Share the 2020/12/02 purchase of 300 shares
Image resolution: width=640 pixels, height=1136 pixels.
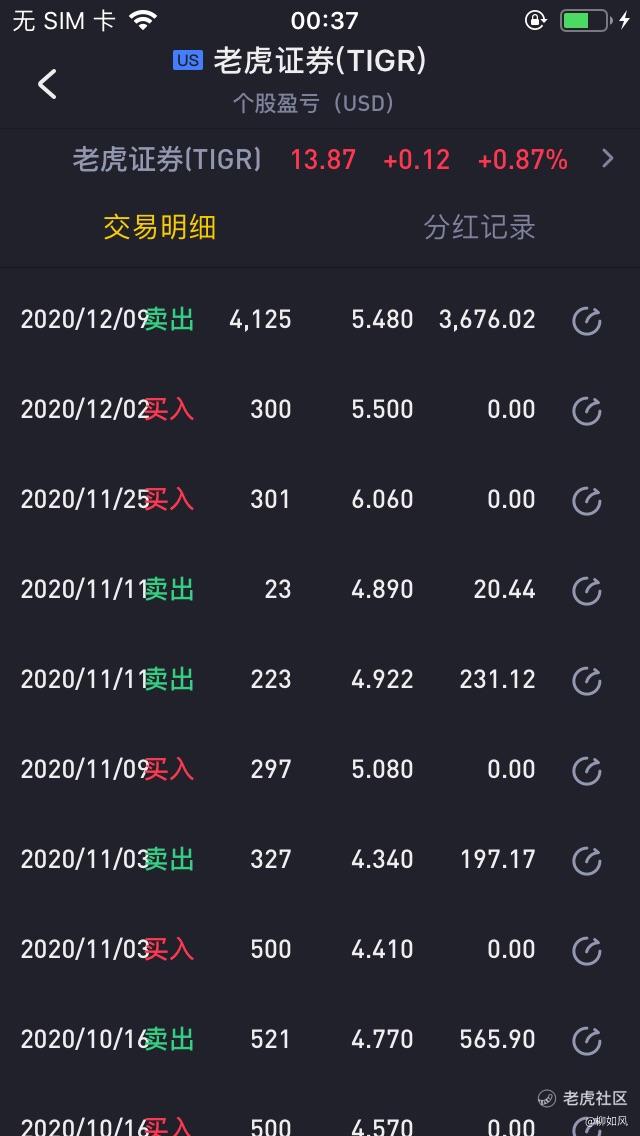(x=586, y=411)
